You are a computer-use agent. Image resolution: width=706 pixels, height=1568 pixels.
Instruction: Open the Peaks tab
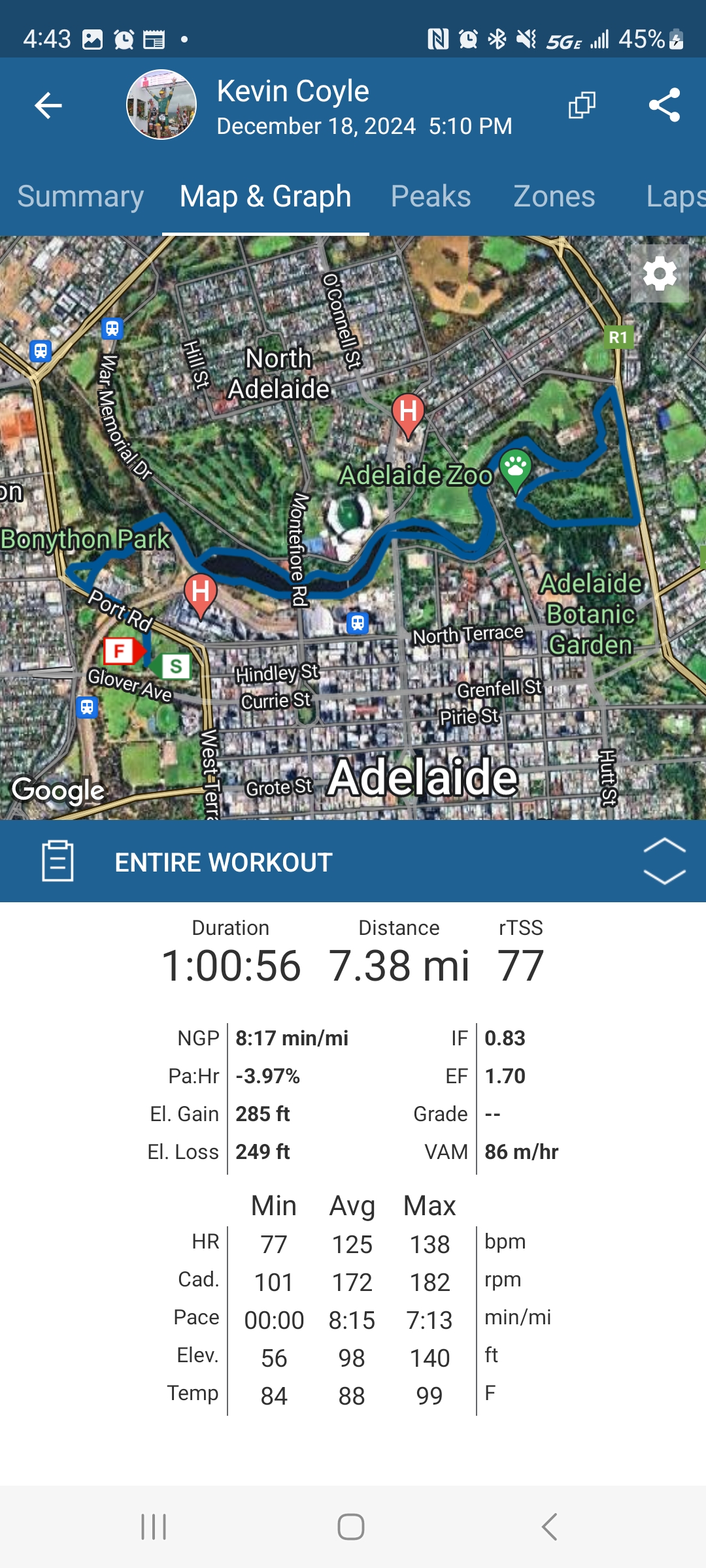pyautogui.click(x=431, y=197)
